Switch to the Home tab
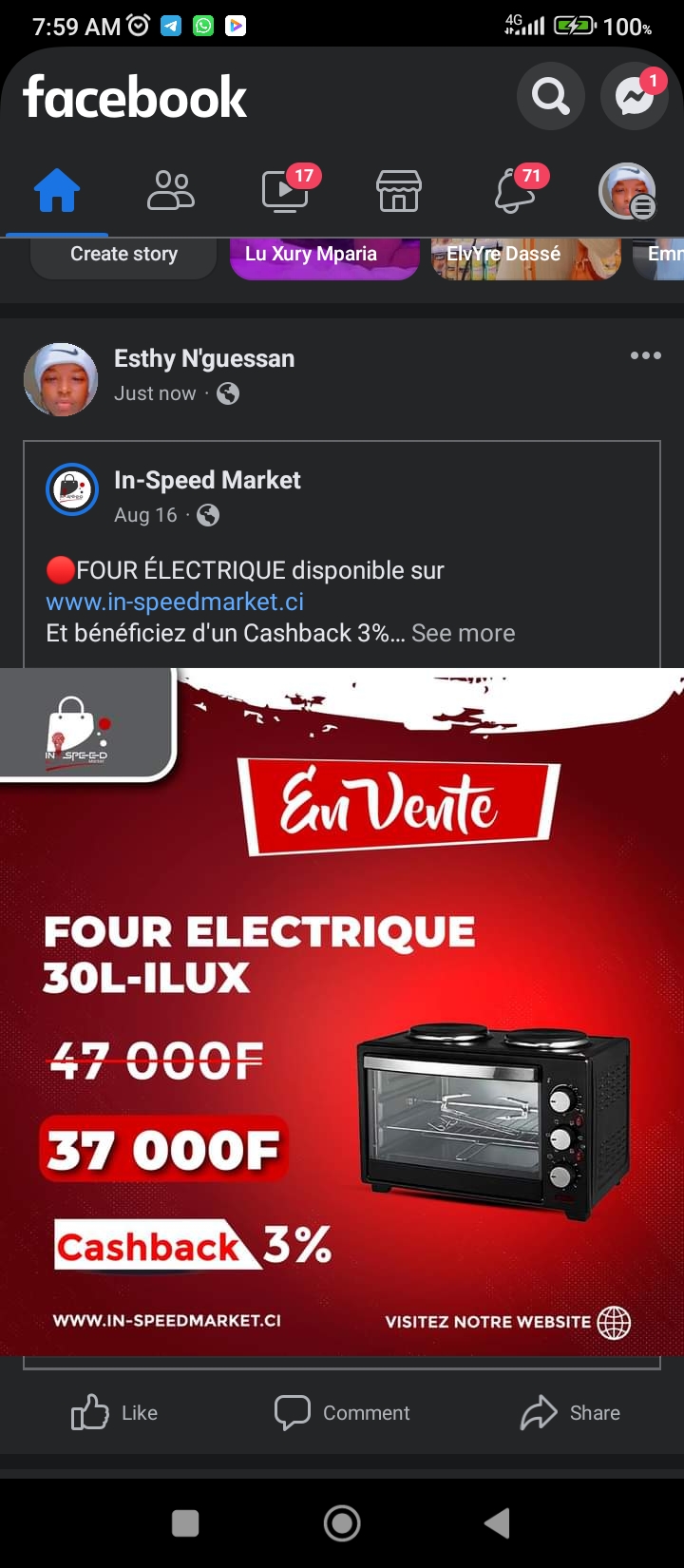 point(57,190)
